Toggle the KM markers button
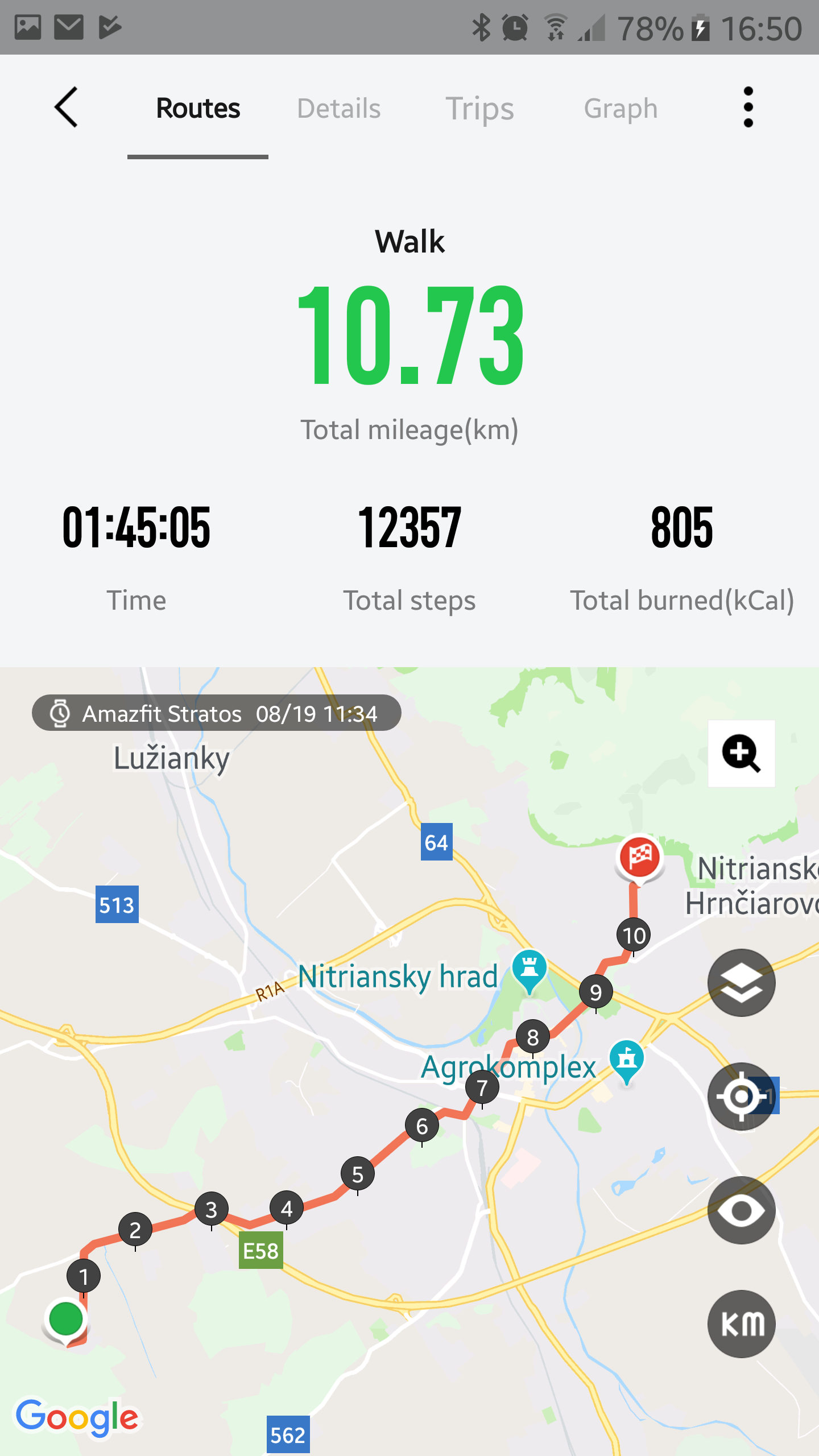This screenshot has height=1456, width=819. point(741,1323)
